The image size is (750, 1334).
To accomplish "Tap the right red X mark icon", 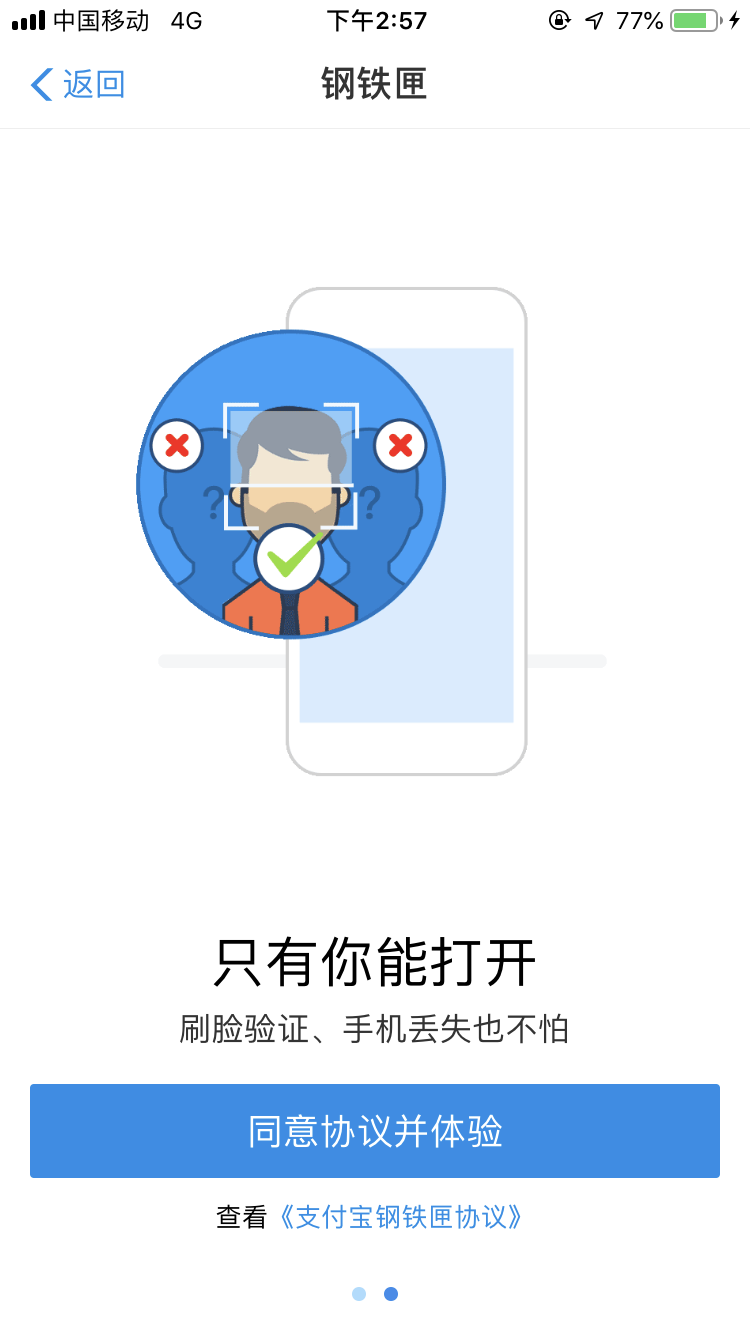I will coord(400,446).
